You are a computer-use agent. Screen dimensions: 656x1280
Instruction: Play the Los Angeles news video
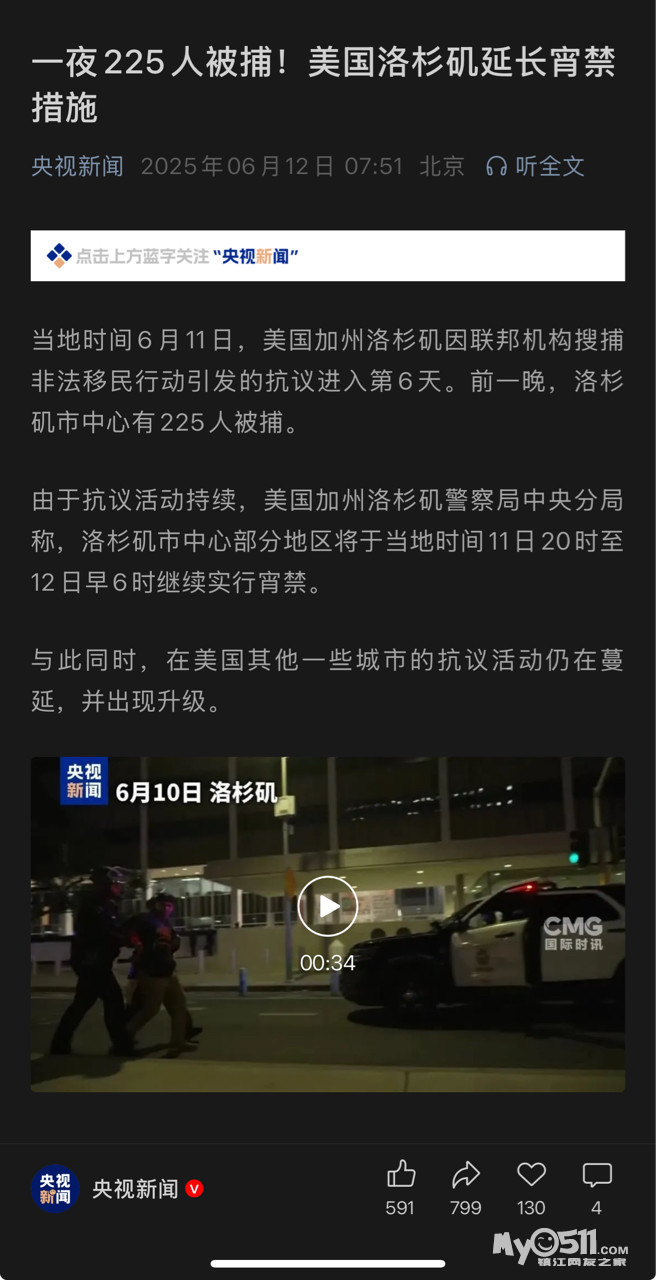[327, 906]
